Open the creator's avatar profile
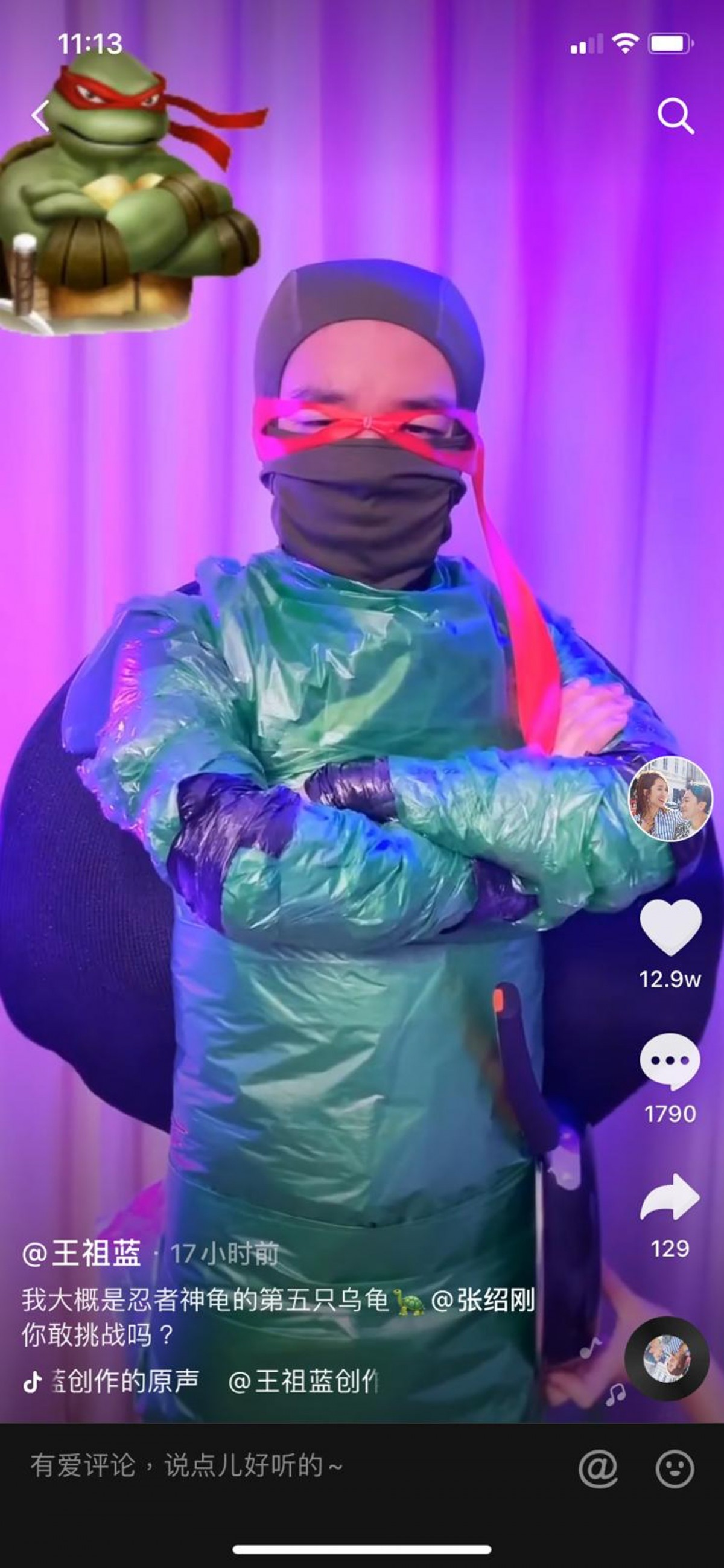The image size is (724, 1568). (x=670, y=798)
